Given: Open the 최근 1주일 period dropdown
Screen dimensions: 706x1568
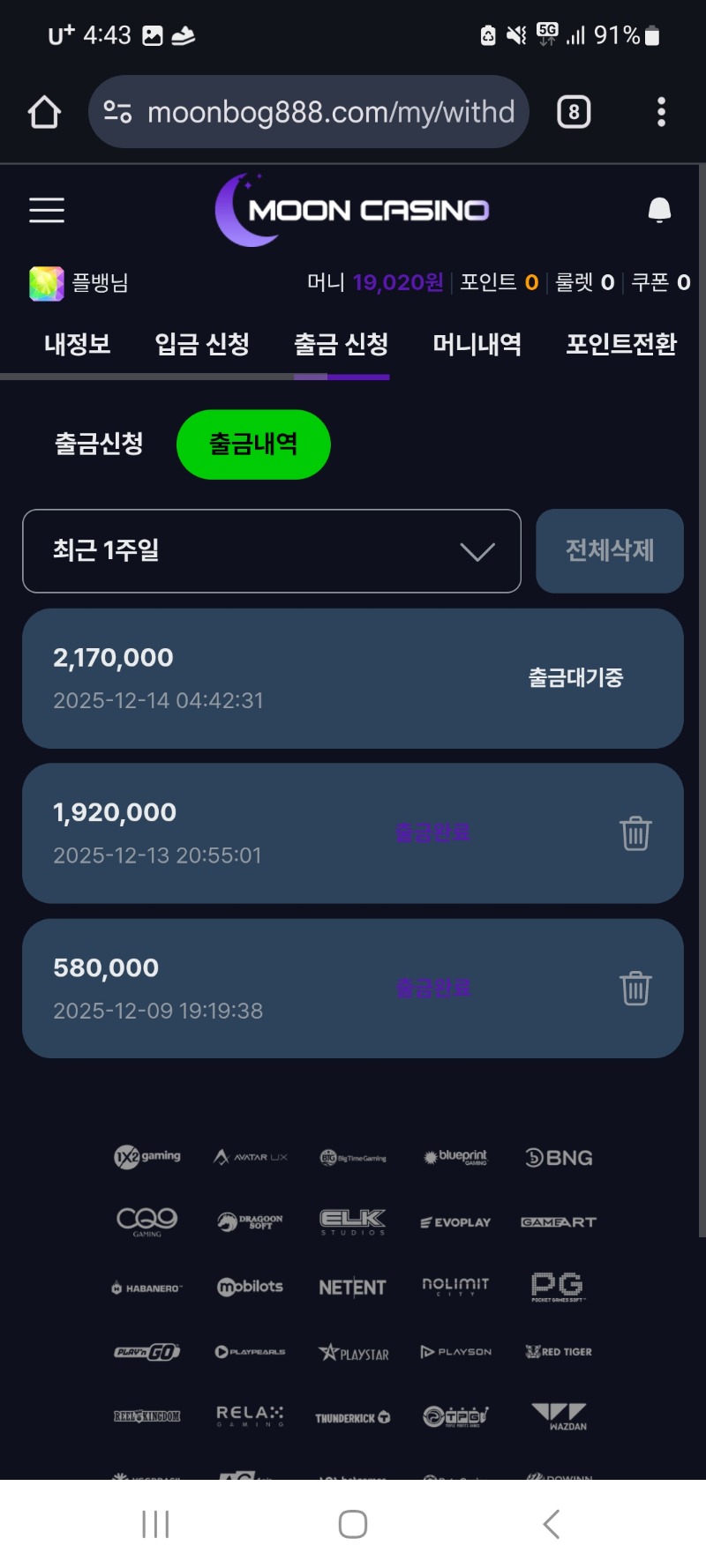Looking at the screenshot, I should click(x=271, y=551).
